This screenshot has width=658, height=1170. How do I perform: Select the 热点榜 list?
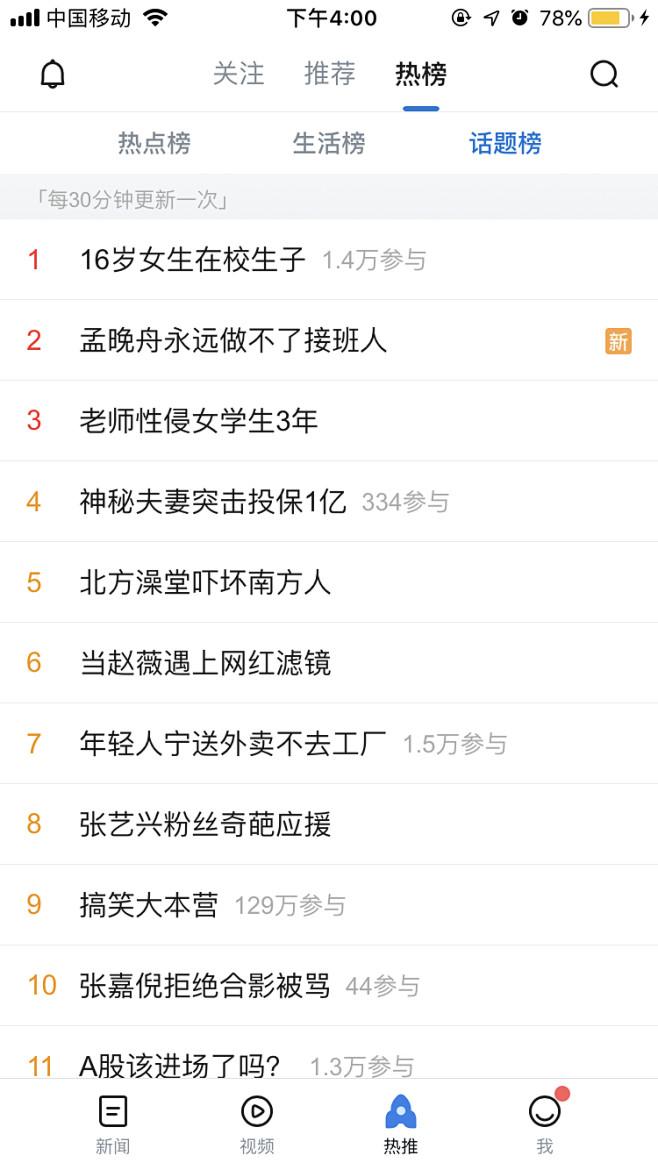tap(154, 143)
